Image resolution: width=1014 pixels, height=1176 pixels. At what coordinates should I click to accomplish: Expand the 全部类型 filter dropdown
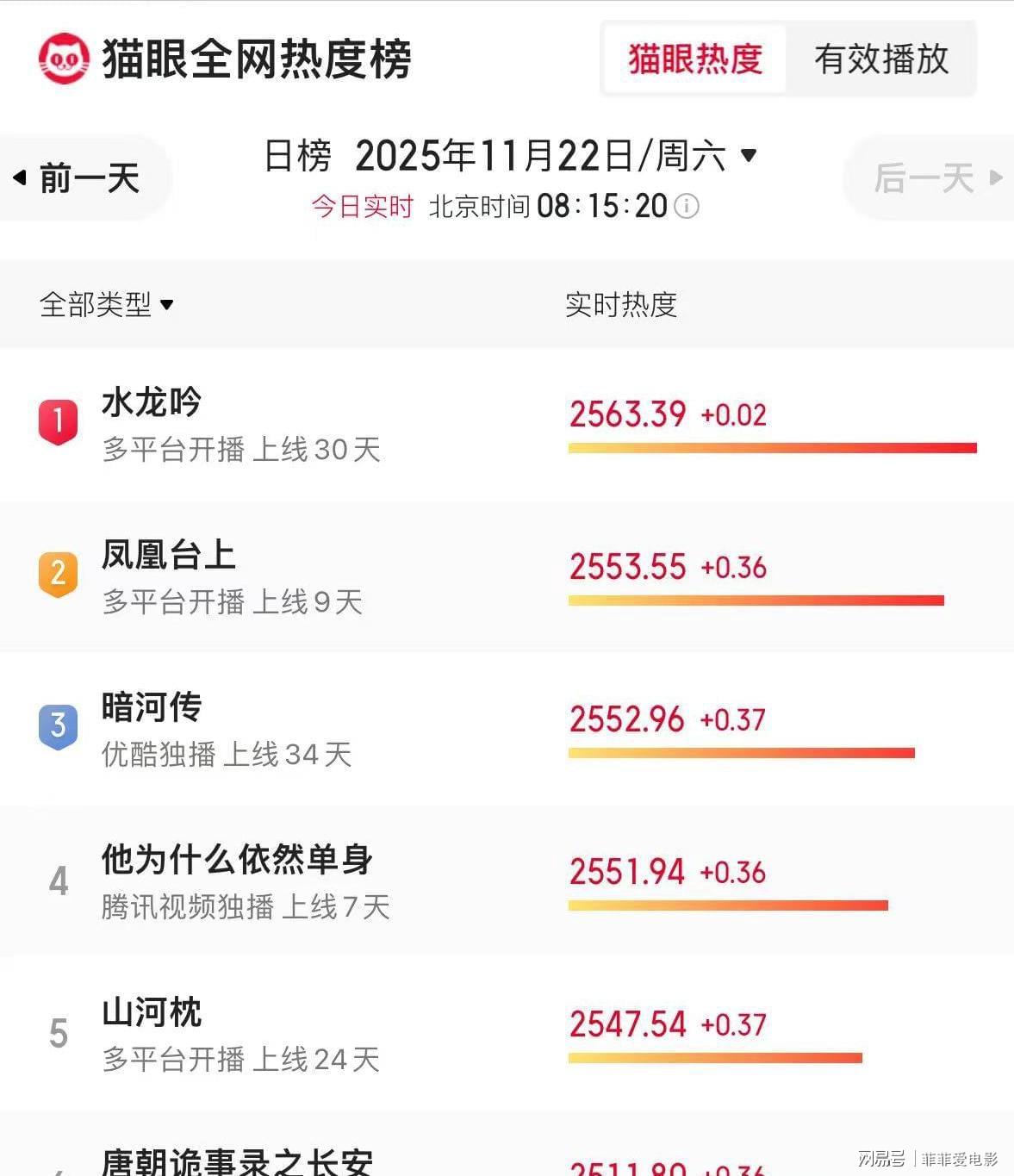[x=106, y=304]
